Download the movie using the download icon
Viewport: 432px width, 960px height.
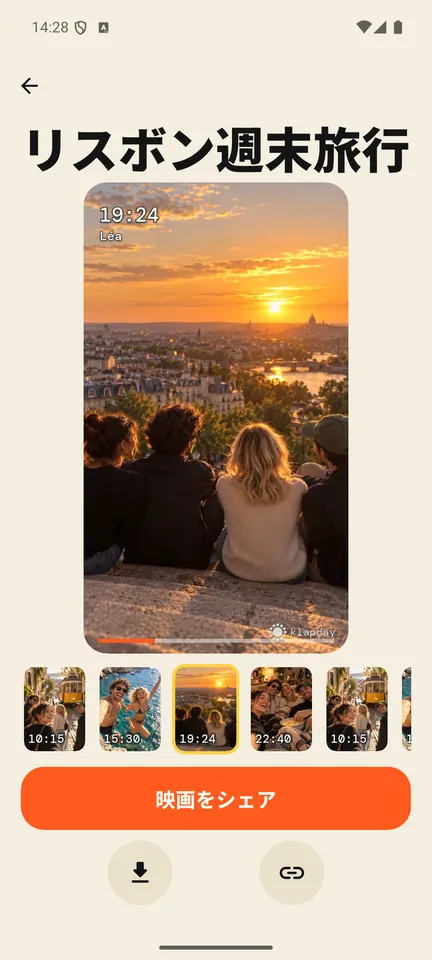coord(140,872)
